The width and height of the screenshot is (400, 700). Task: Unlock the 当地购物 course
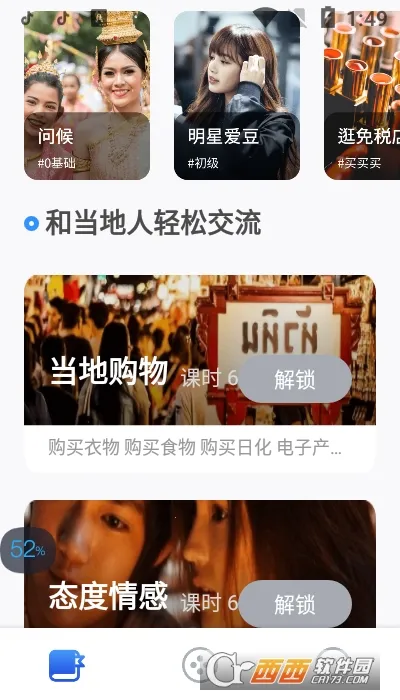coord(295,379)
